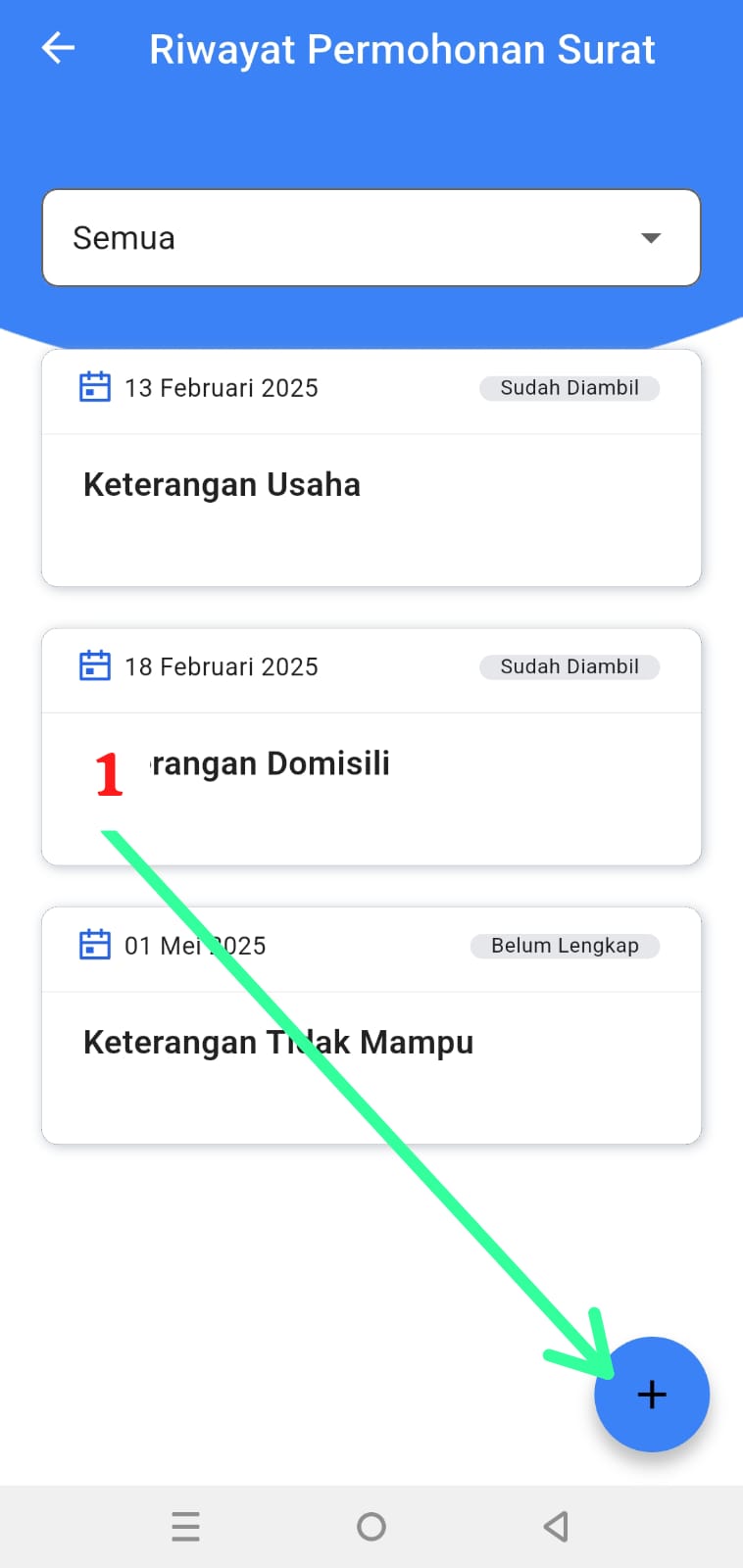Open the Semua filter dropdown
Viewport: 743px width, 1568px height.
pos(371,238)
